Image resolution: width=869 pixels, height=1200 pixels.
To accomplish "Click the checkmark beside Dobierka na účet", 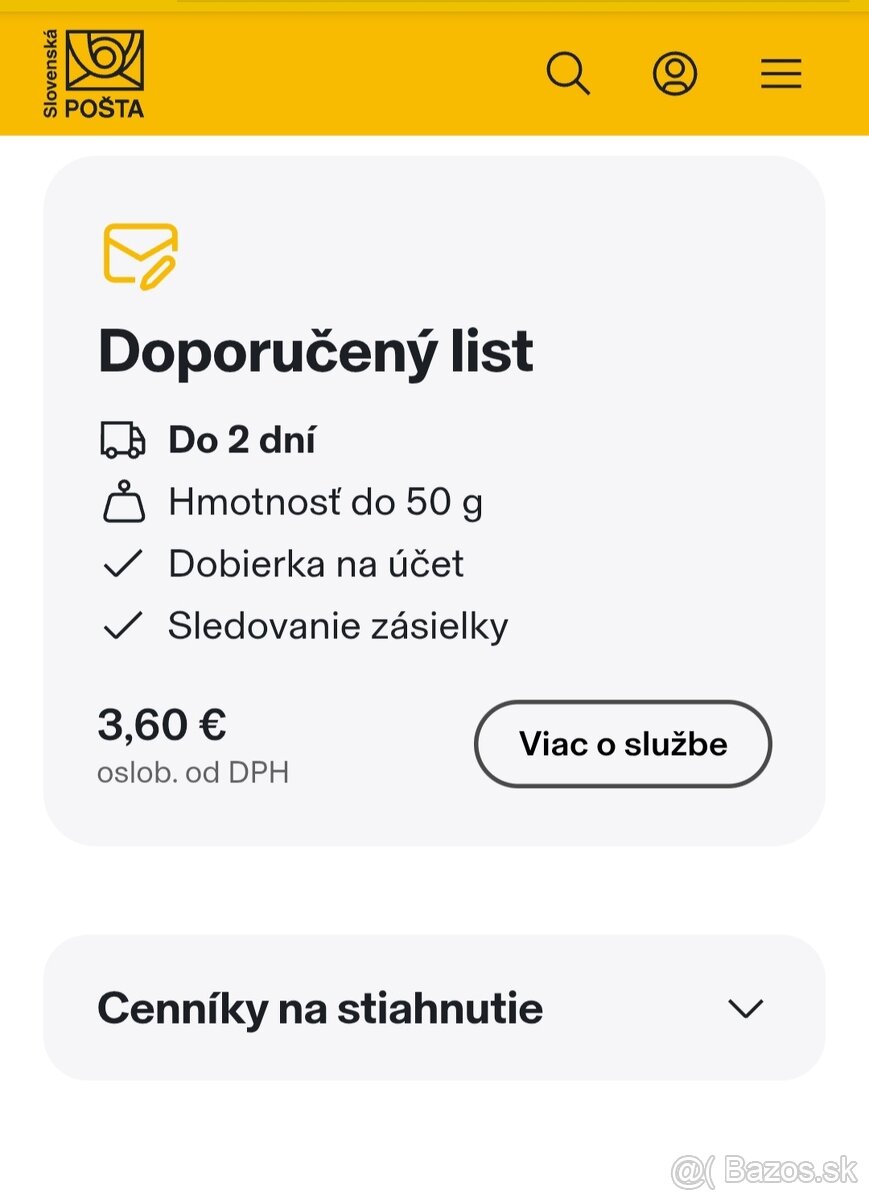I will pyautogui.click(x=121, y=563).
